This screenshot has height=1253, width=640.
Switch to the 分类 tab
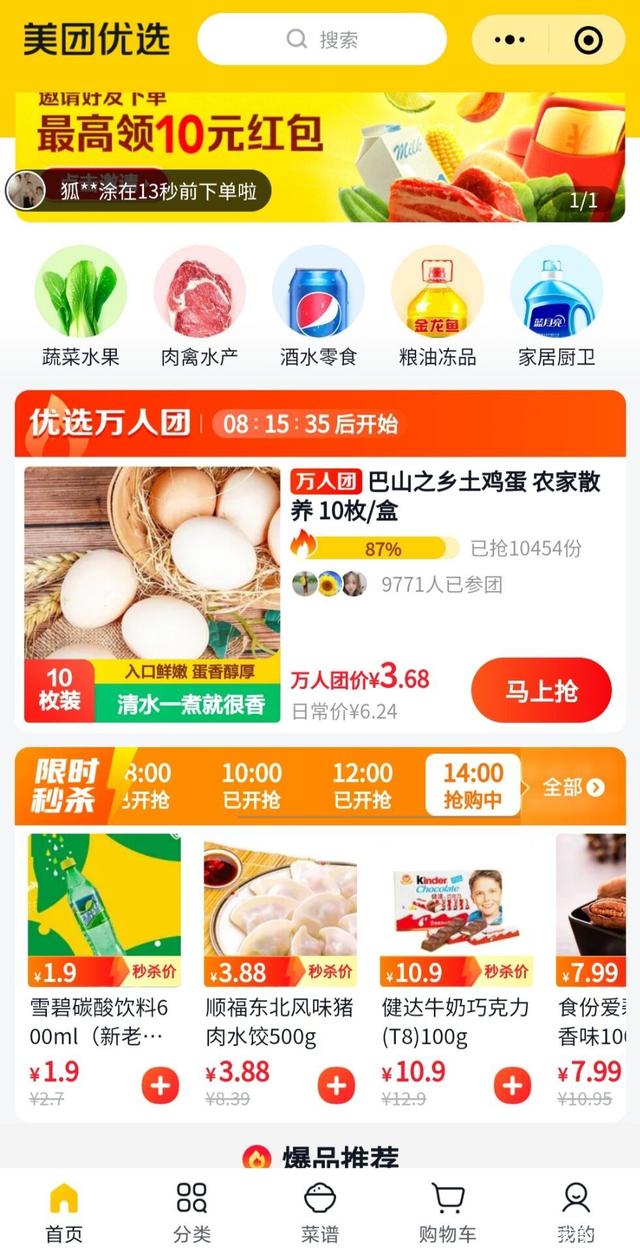[x=192, y=1212]
